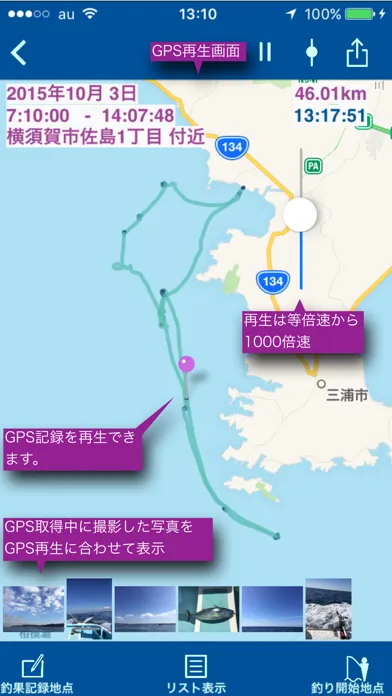Open the boat bow photo thumbnail
Viewport: 392px width, 696px height.
(x=89, y=609)
